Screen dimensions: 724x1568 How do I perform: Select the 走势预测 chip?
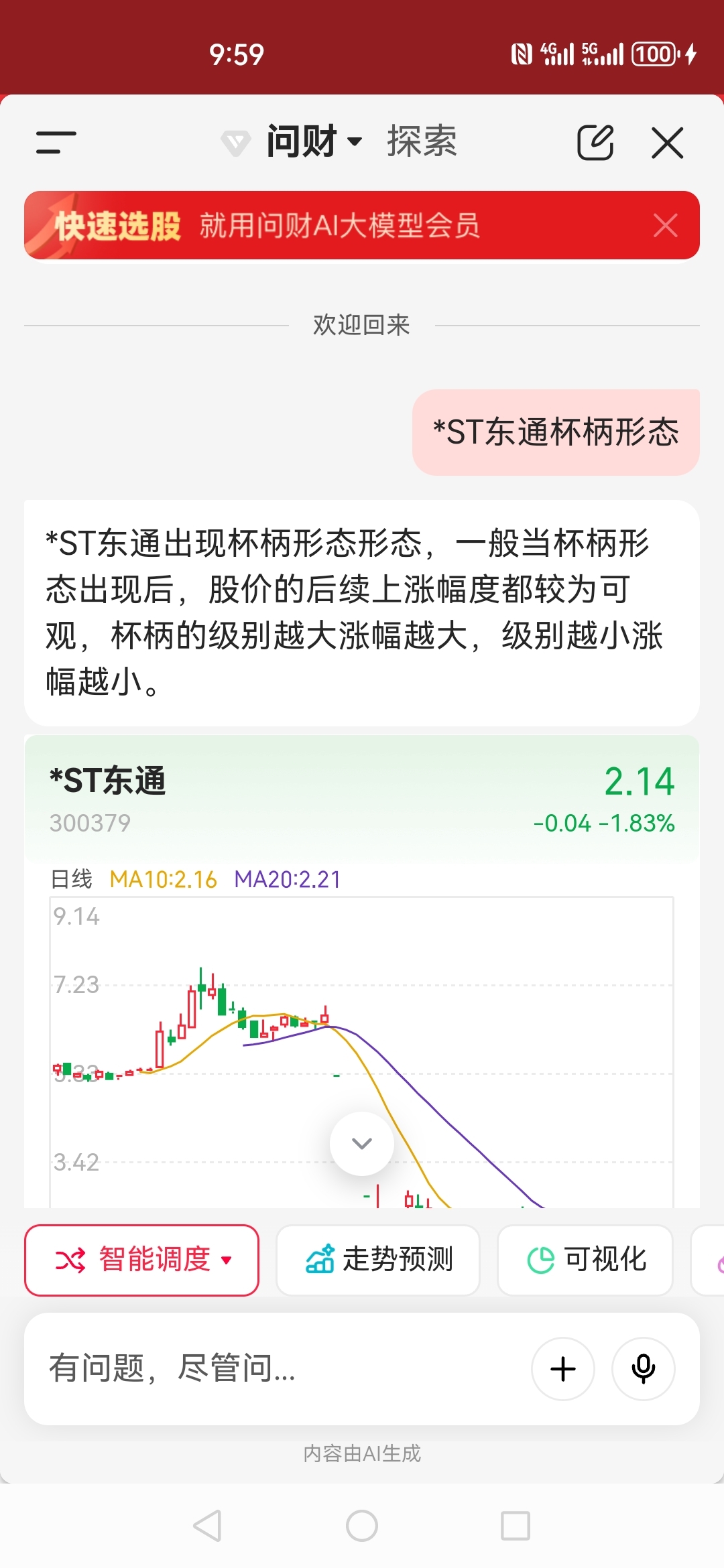coord(378,1260)
